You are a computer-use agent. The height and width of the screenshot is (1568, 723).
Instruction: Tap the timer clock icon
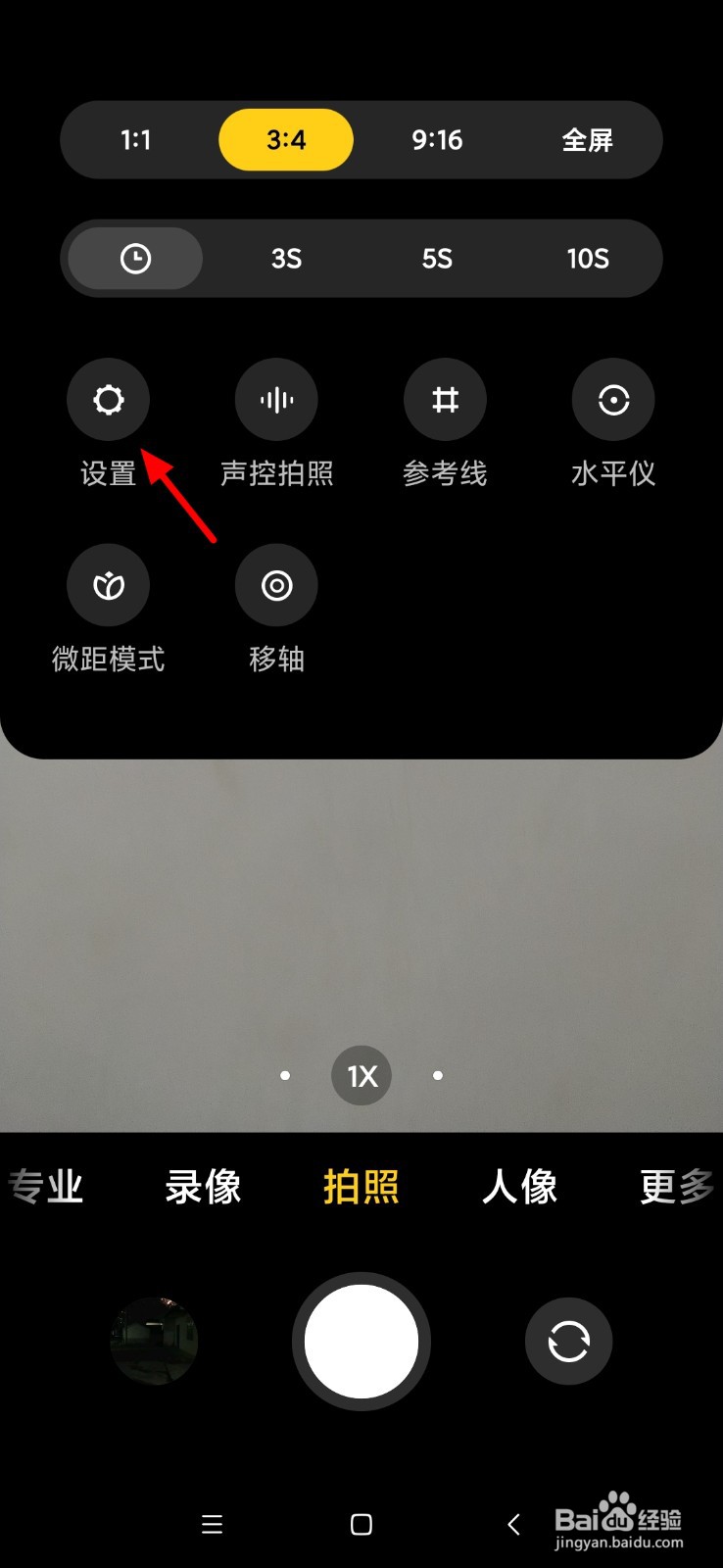point(134,258)
